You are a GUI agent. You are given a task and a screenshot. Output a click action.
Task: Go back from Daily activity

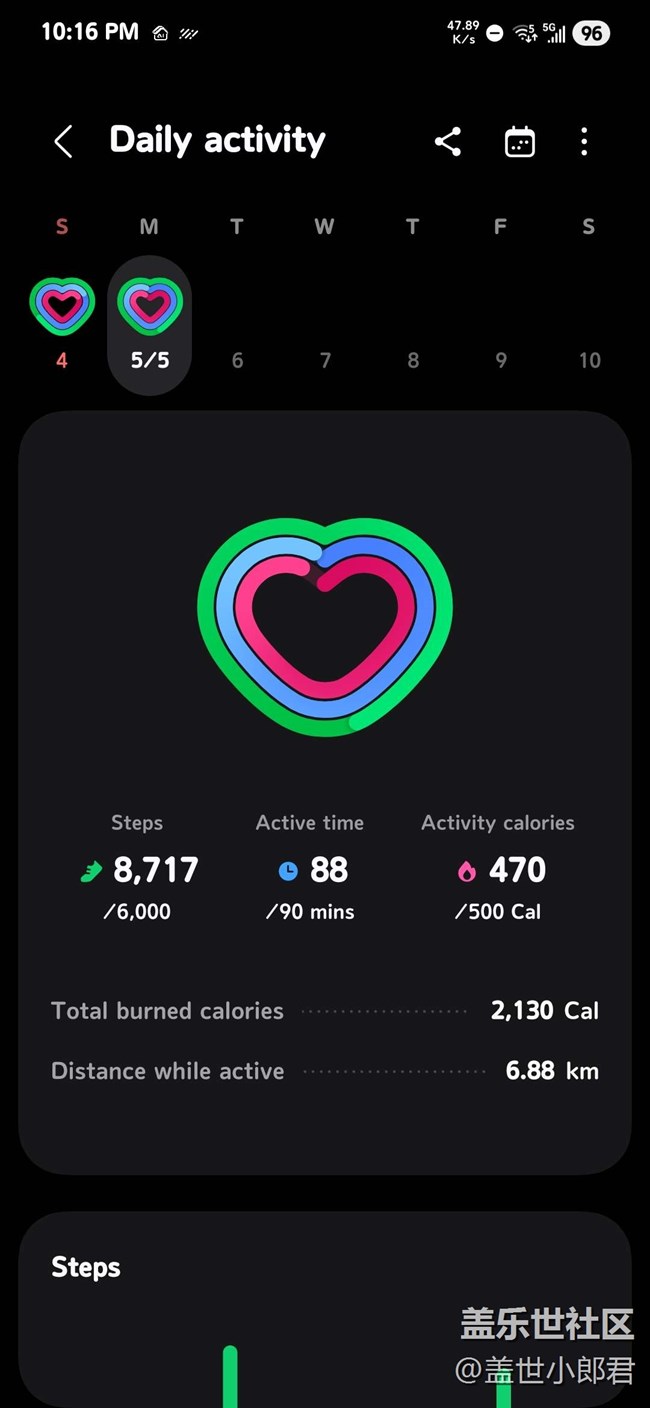pyautogui.click(x=63, y=141)
